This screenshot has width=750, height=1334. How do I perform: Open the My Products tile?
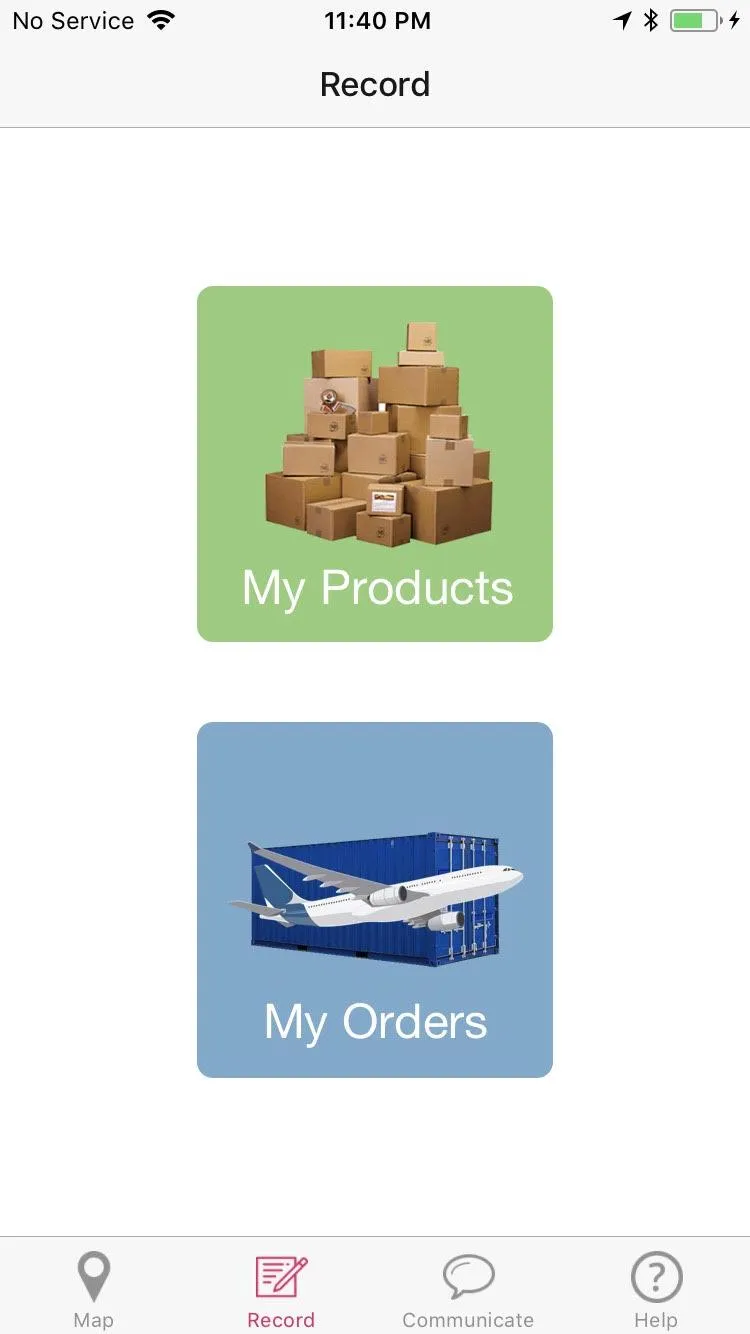pos(375,464)
